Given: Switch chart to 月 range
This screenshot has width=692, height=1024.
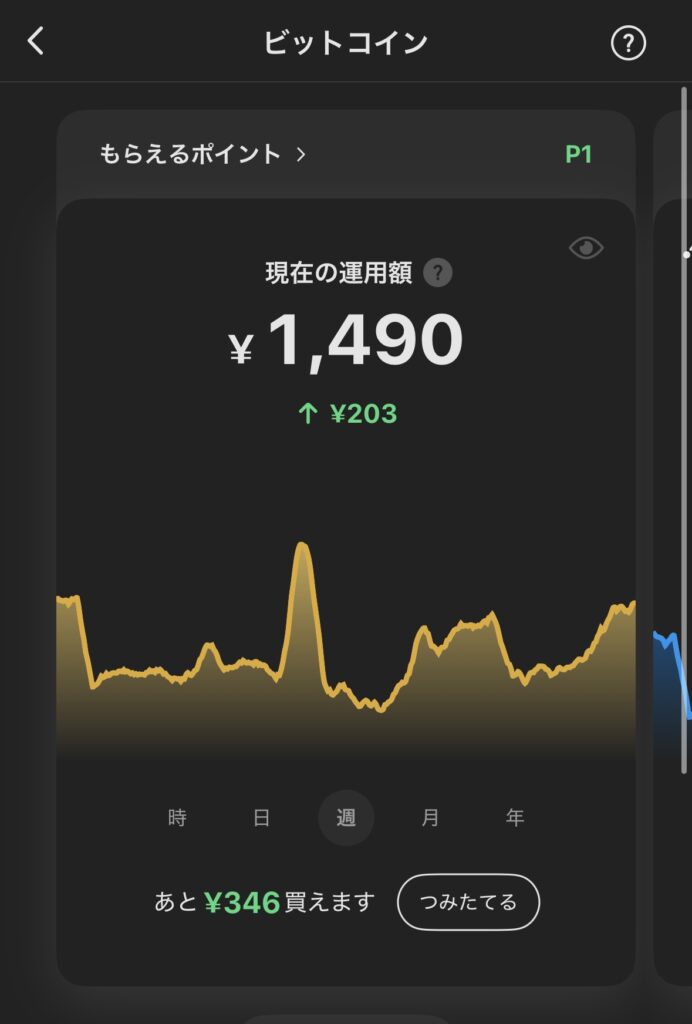Looking at the screenshot, I should click(x=430, y=817).
